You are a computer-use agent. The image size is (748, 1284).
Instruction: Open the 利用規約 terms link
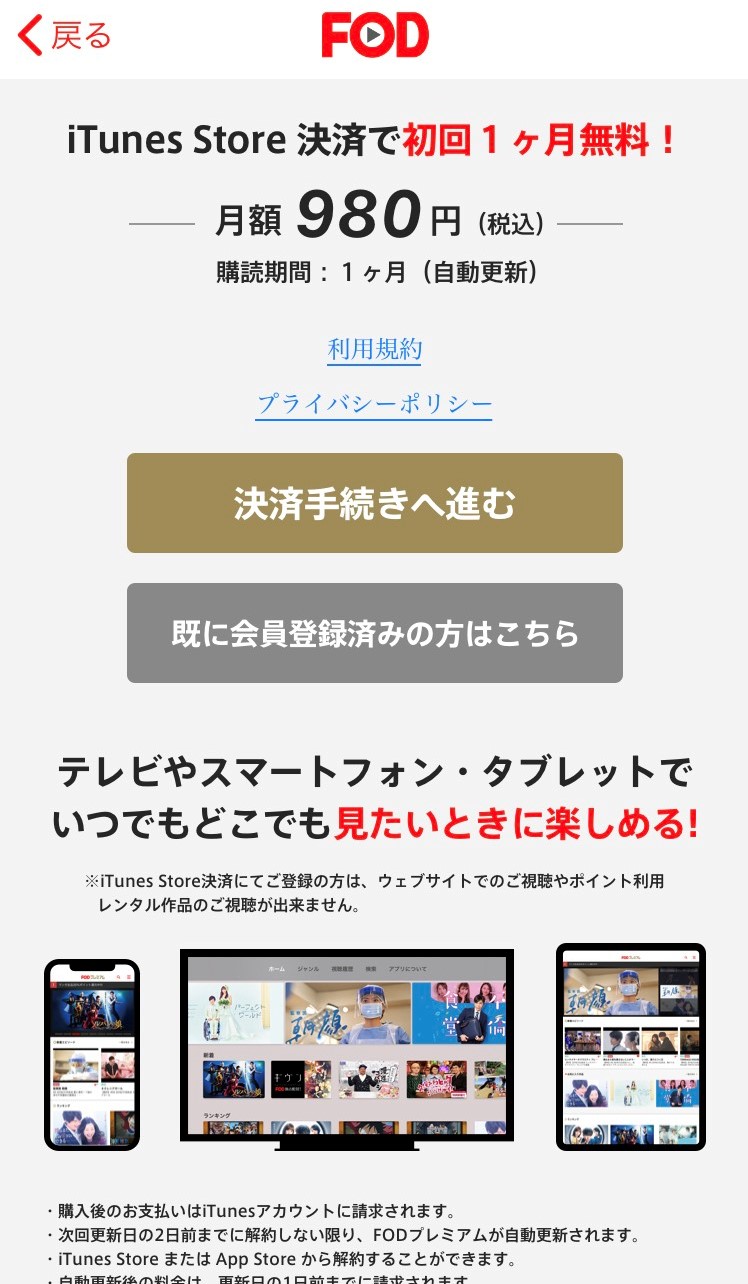tap(375, 350)
